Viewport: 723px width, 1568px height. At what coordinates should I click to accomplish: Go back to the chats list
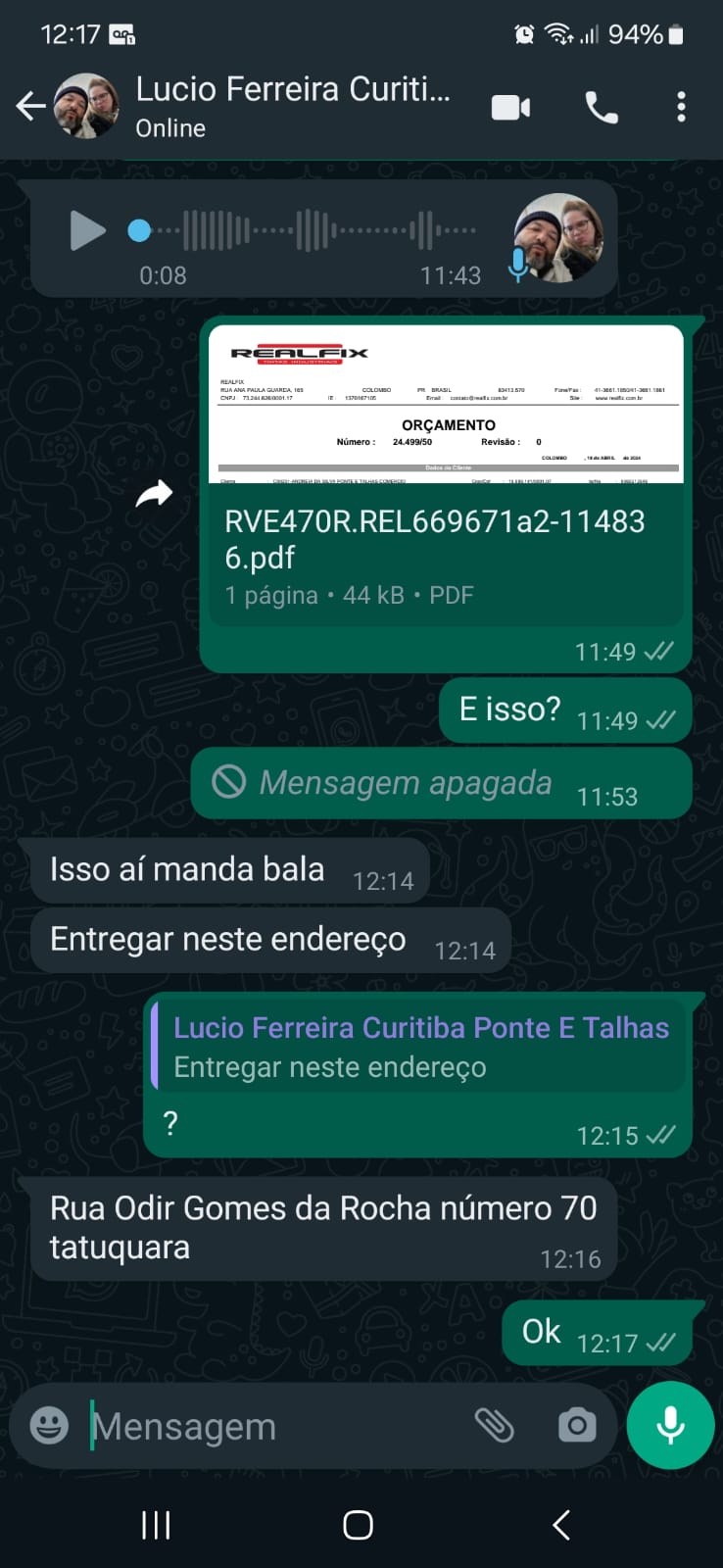pos(30,107)
